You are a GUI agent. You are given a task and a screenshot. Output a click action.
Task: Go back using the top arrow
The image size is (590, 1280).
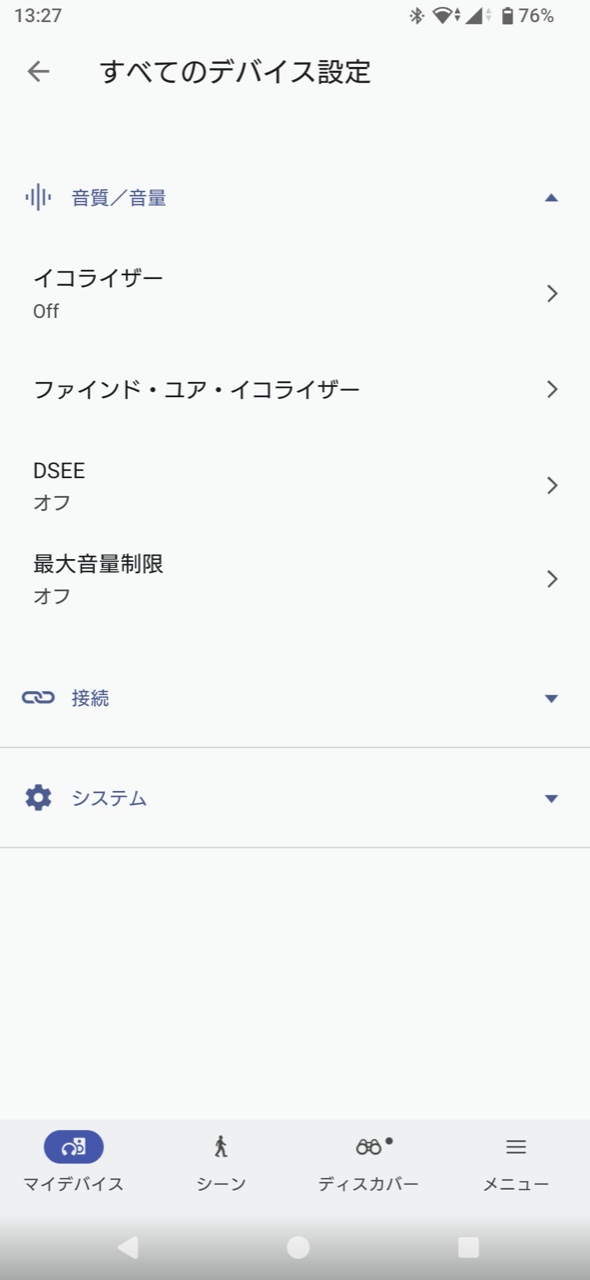point(38,72)
